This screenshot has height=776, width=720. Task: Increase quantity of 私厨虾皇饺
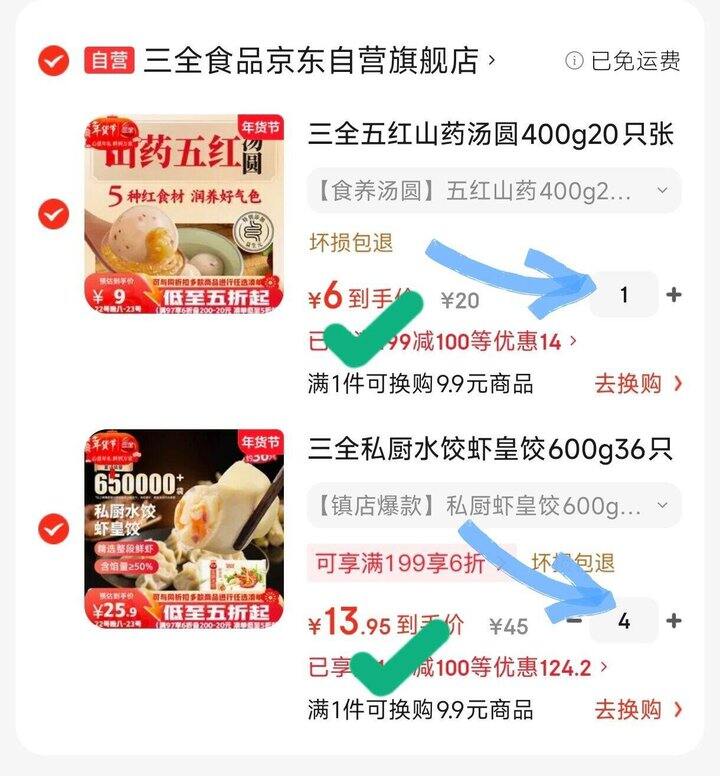[674, 621]
